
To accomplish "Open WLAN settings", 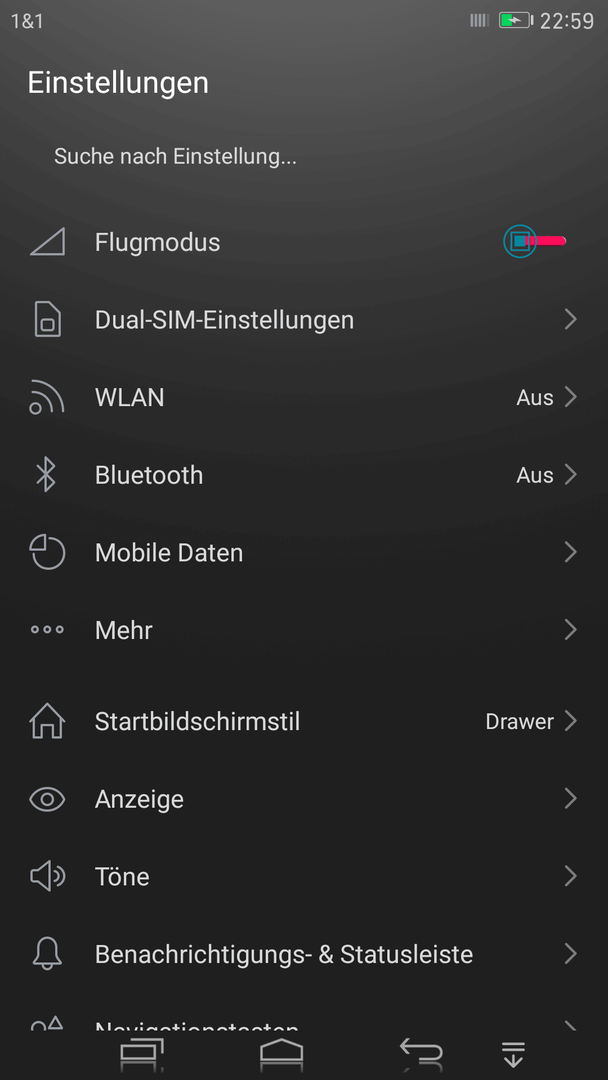I will [304, 397].
